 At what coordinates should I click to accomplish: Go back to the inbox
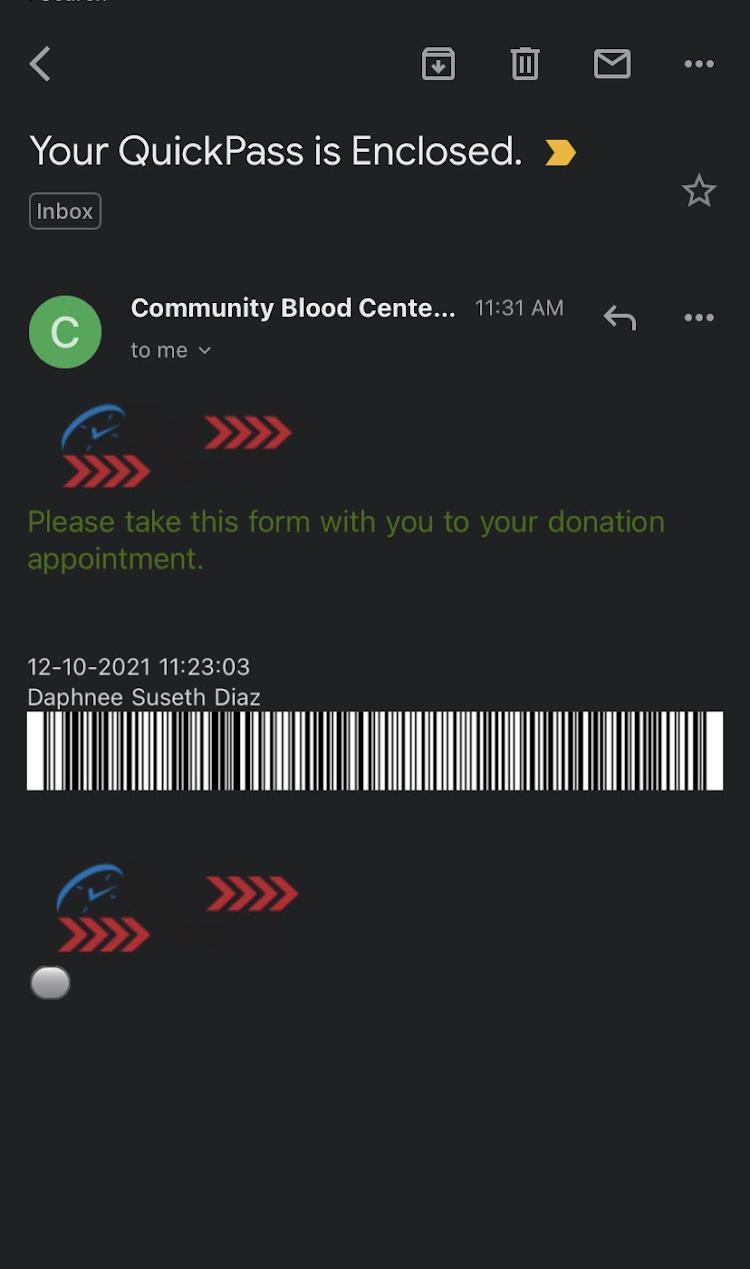(40, 64)
